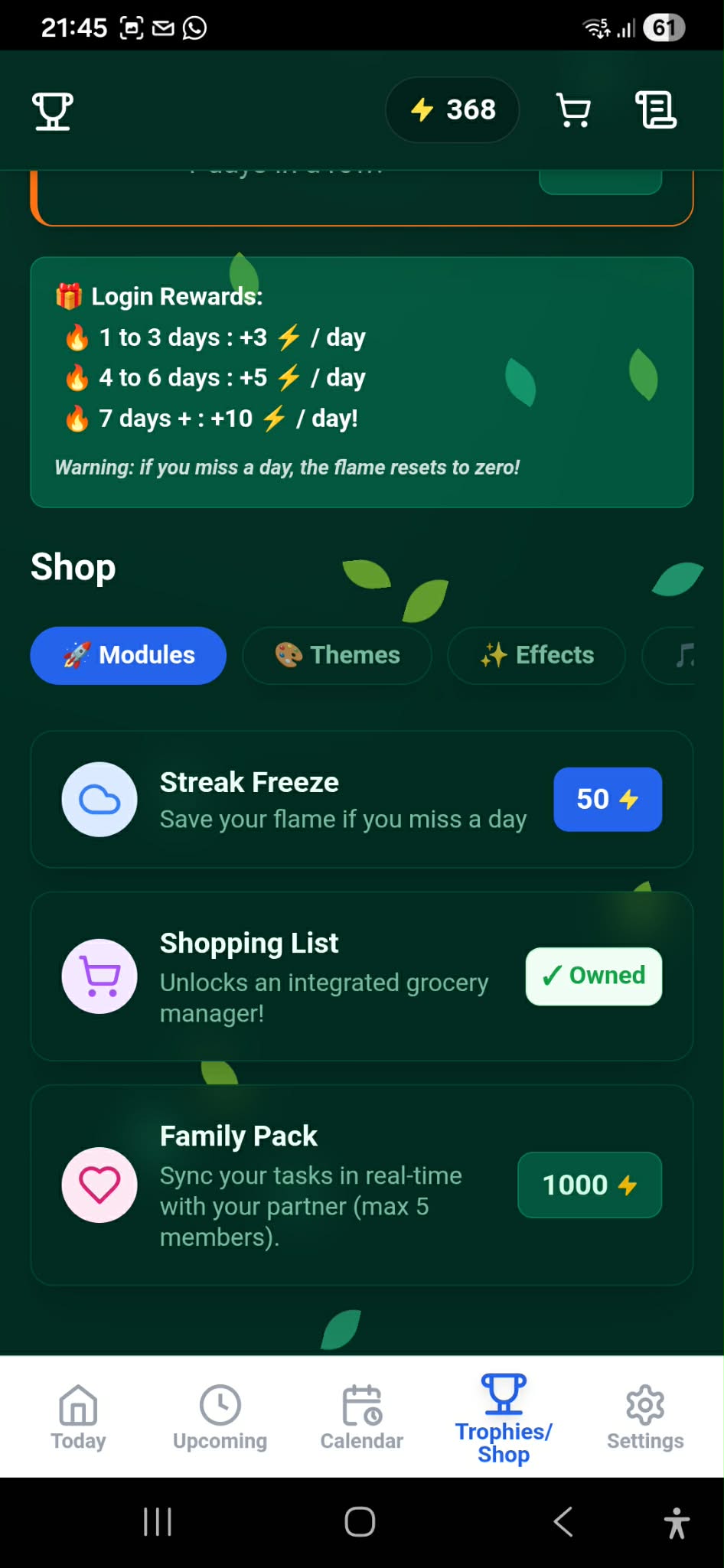The height and width of the screenshot is (1568, 724).
Task: Tap the system home button
Action: [360, 1521]
